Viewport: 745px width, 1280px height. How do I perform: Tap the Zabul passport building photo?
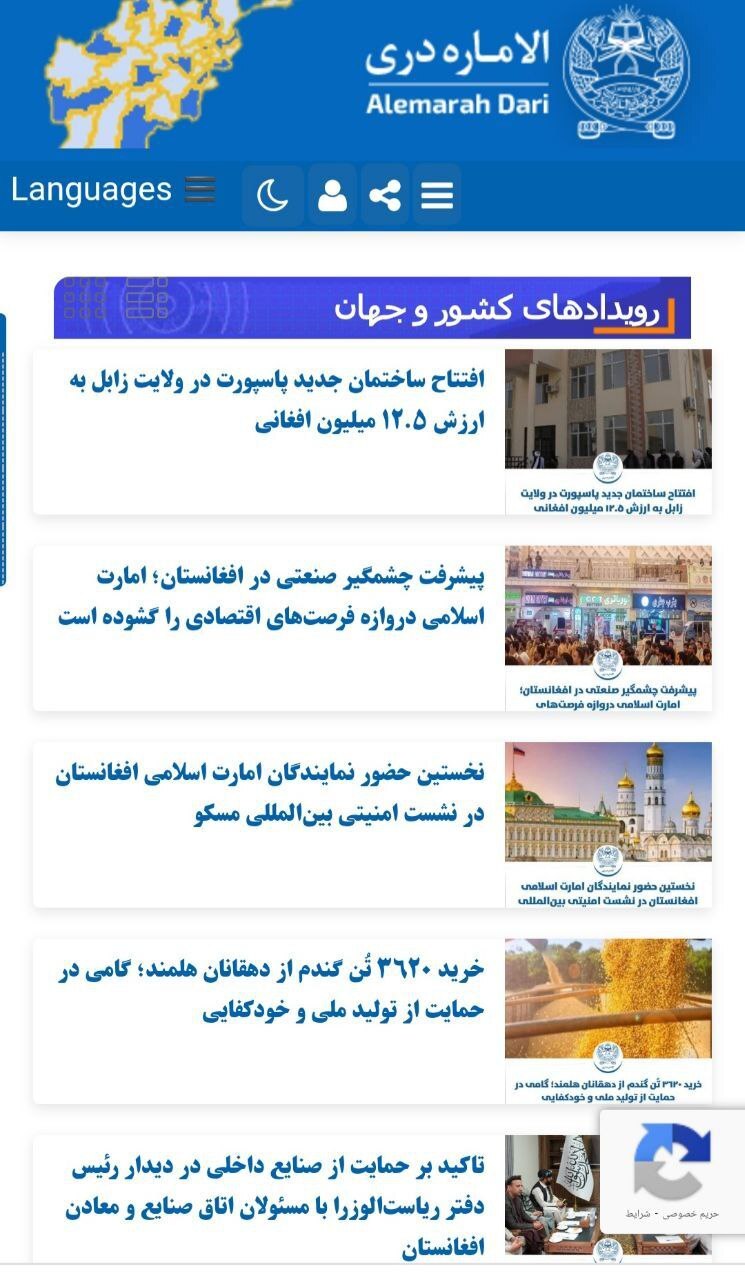click(608, 408)
